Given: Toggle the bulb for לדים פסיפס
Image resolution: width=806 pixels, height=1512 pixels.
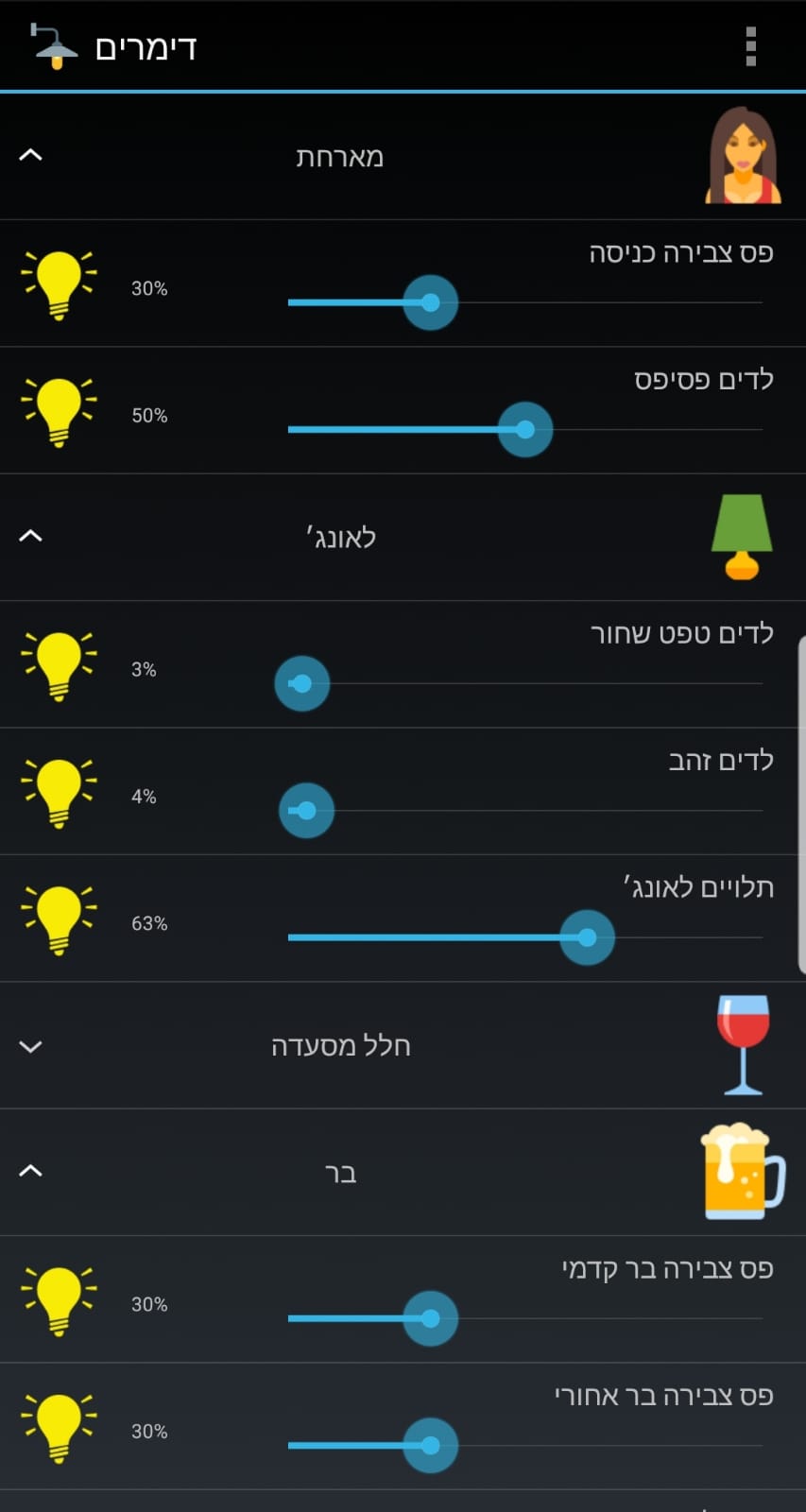Looking at the screenshot, I should [x=59, y=412].
